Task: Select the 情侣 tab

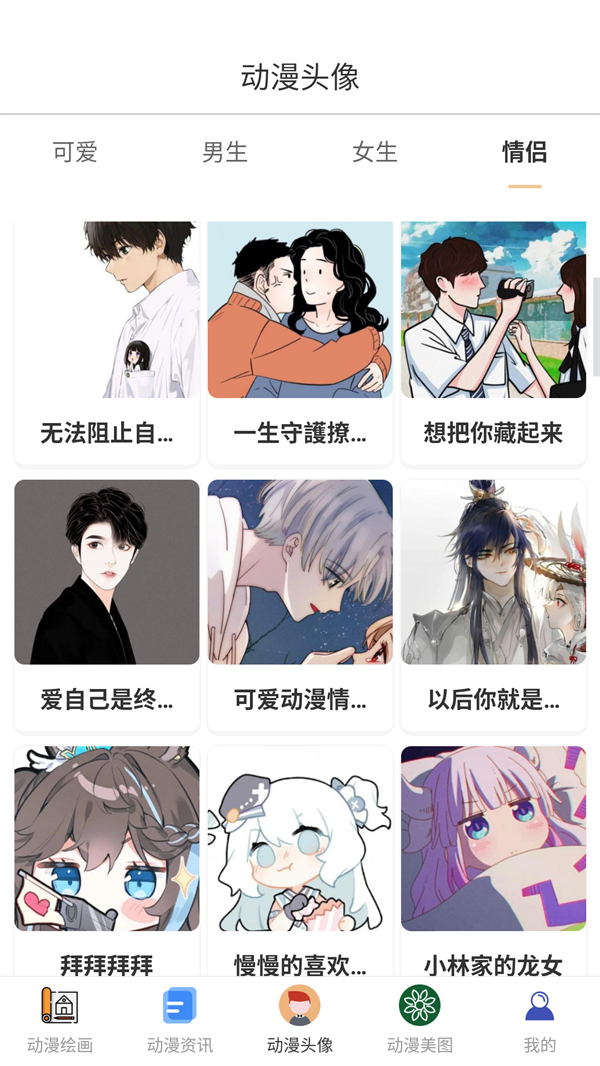Action: [x=524, y=152]
